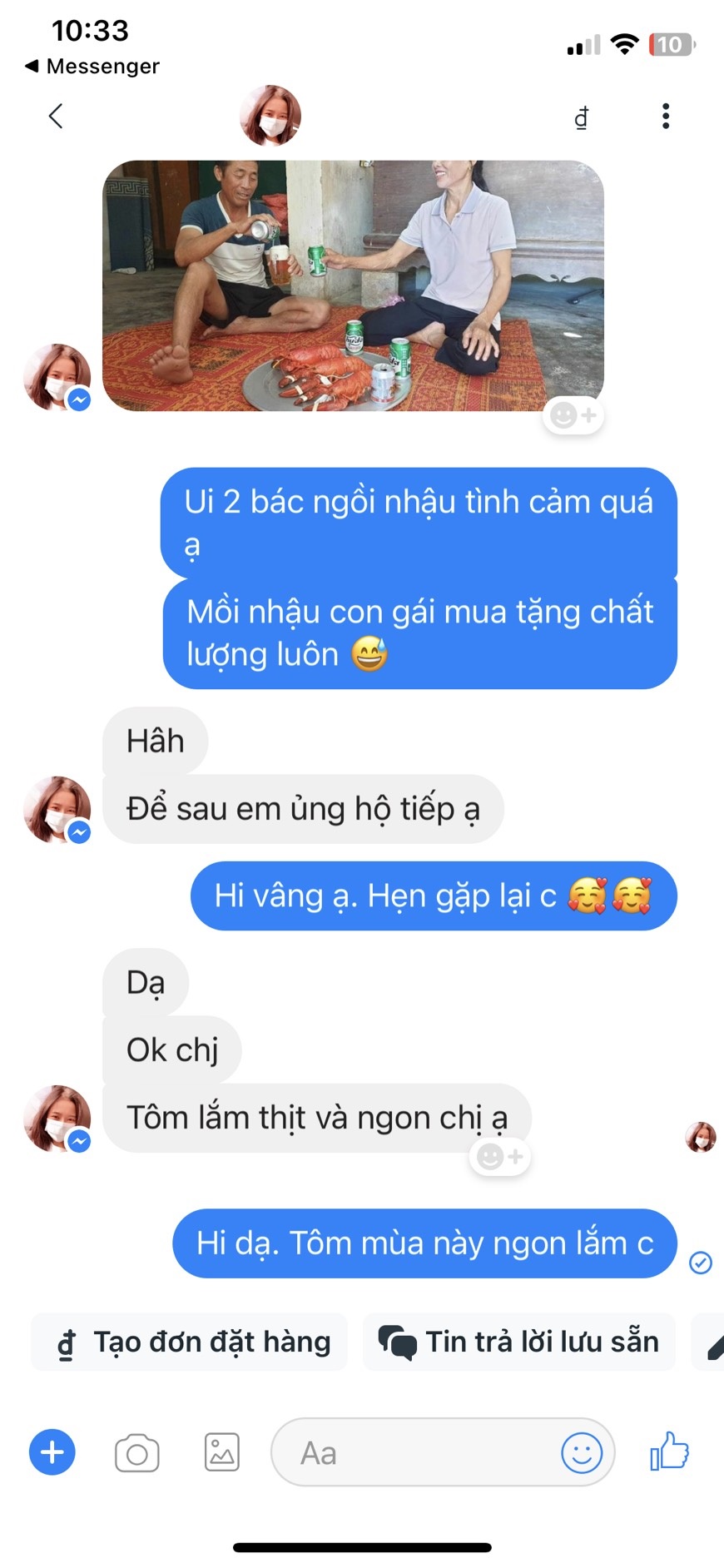Open the blue plus attachments button
724x1568 pixels.
[x=52, y=1452]
